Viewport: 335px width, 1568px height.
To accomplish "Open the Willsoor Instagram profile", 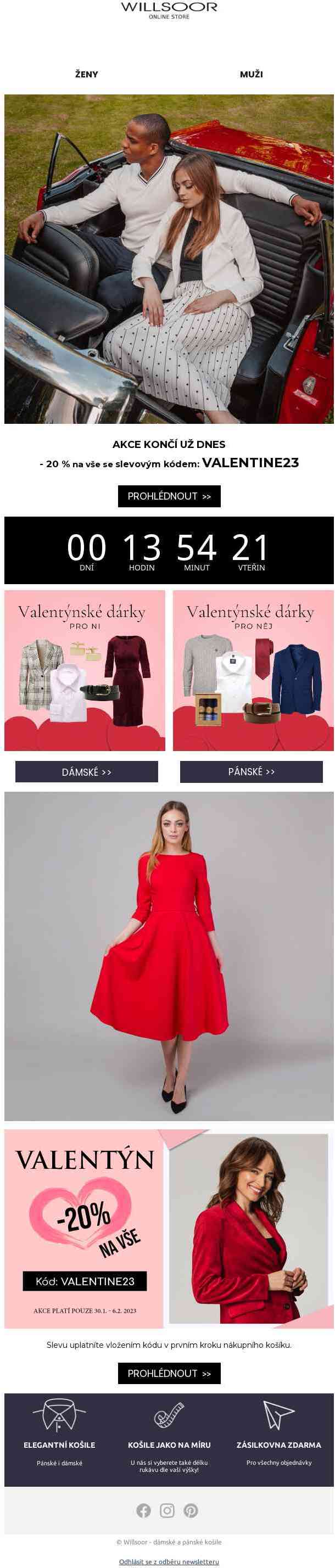I will pos(167,1510).
